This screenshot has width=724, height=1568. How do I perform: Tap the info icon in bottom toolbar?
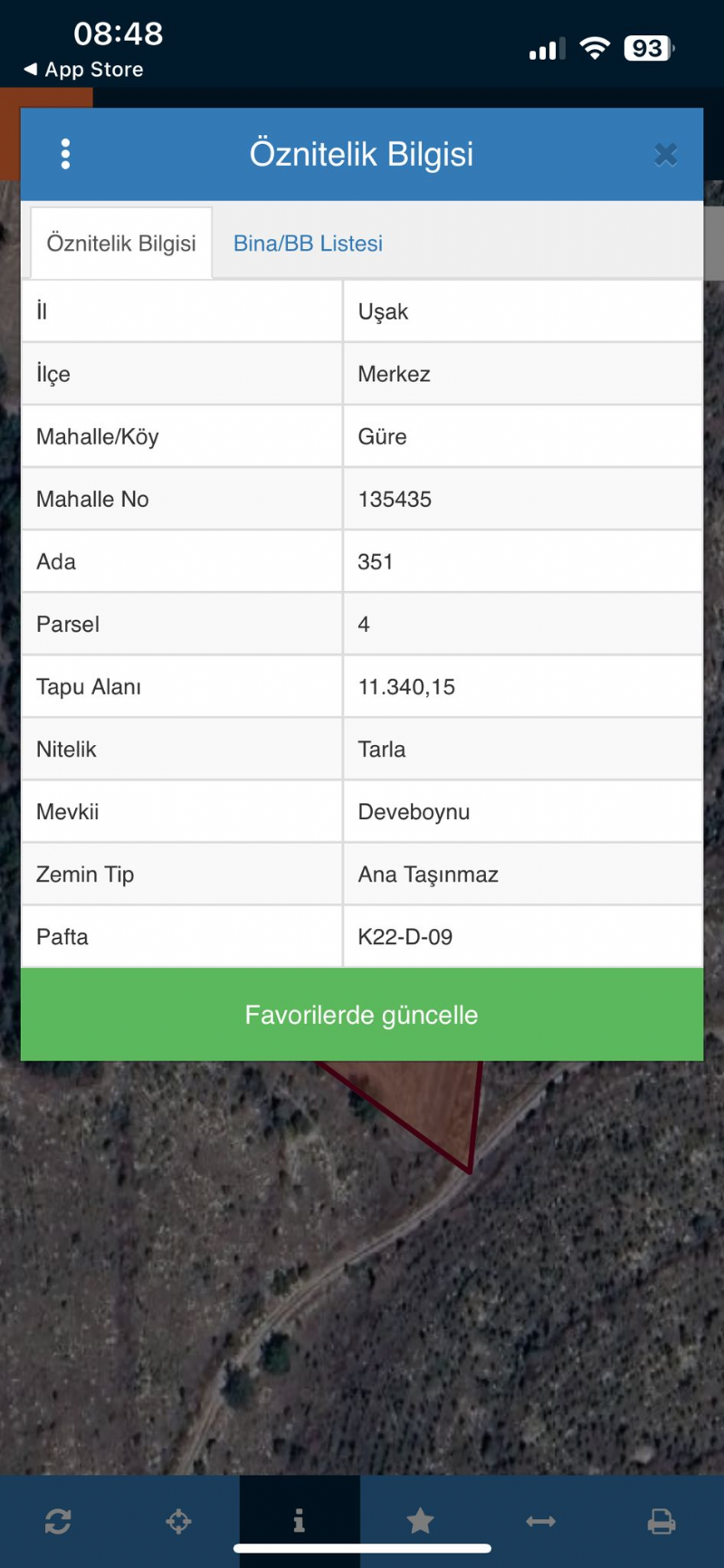tap(300, 1521)
